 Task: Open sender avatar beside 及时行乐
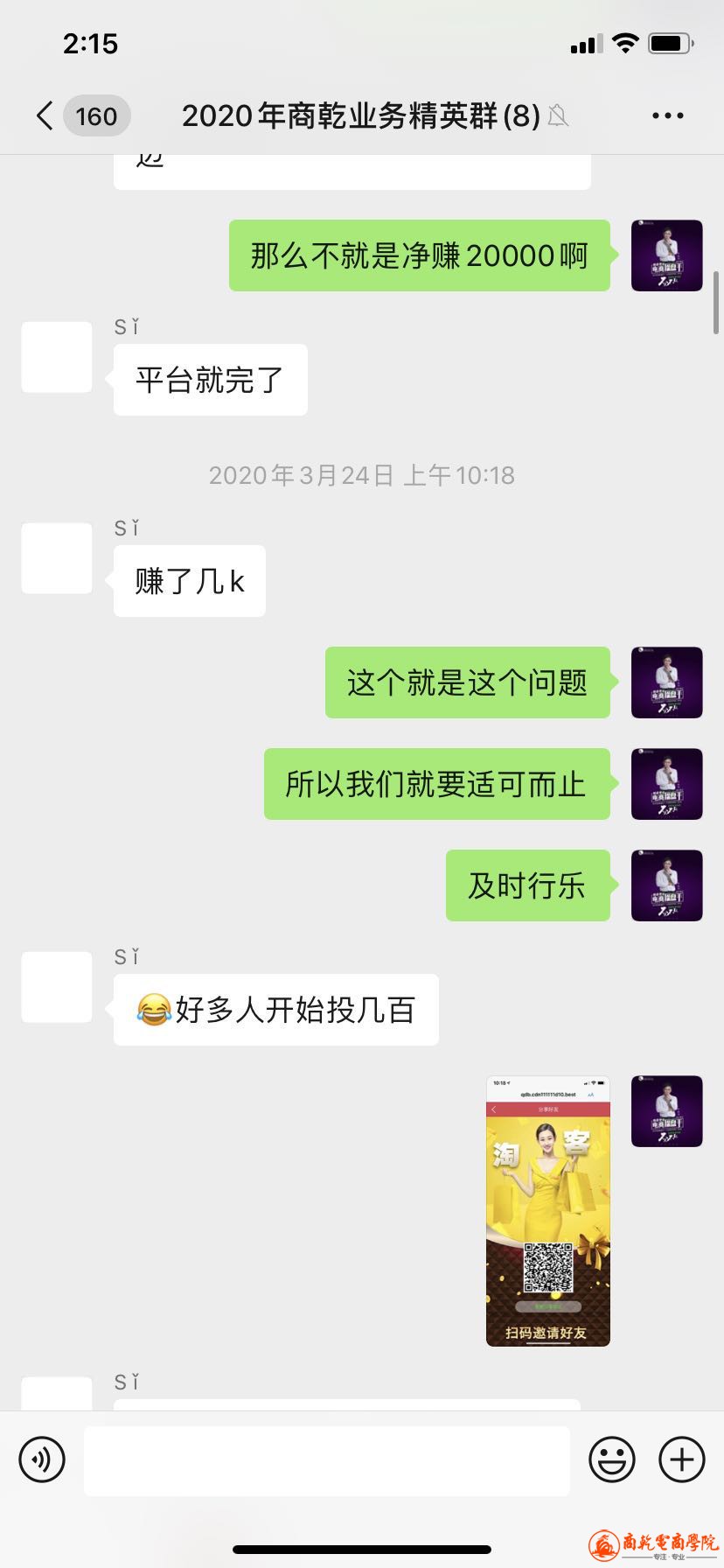click(x=666, y=885)
